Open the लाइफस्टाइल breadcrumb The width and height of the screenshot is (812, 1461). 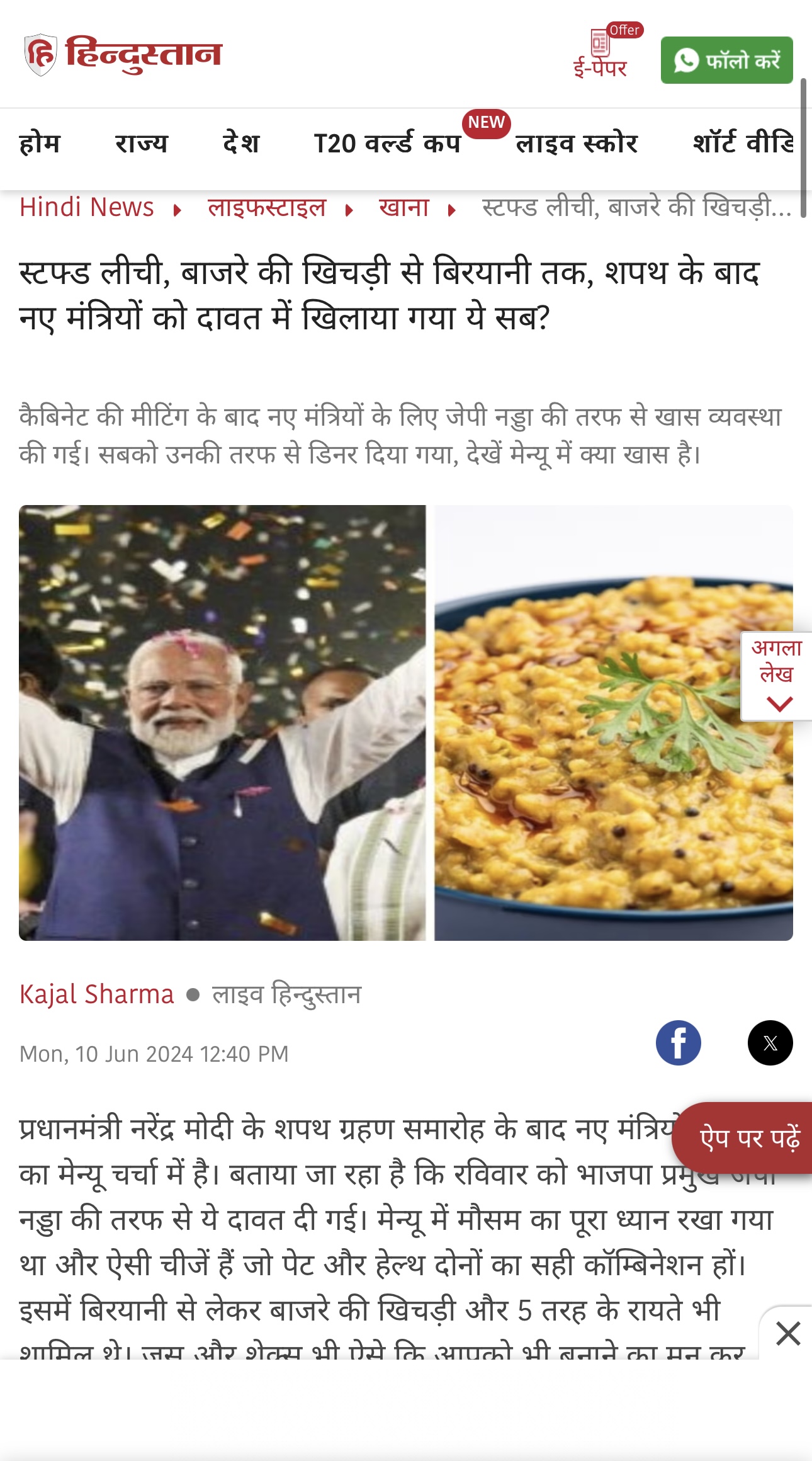[267, 207]
